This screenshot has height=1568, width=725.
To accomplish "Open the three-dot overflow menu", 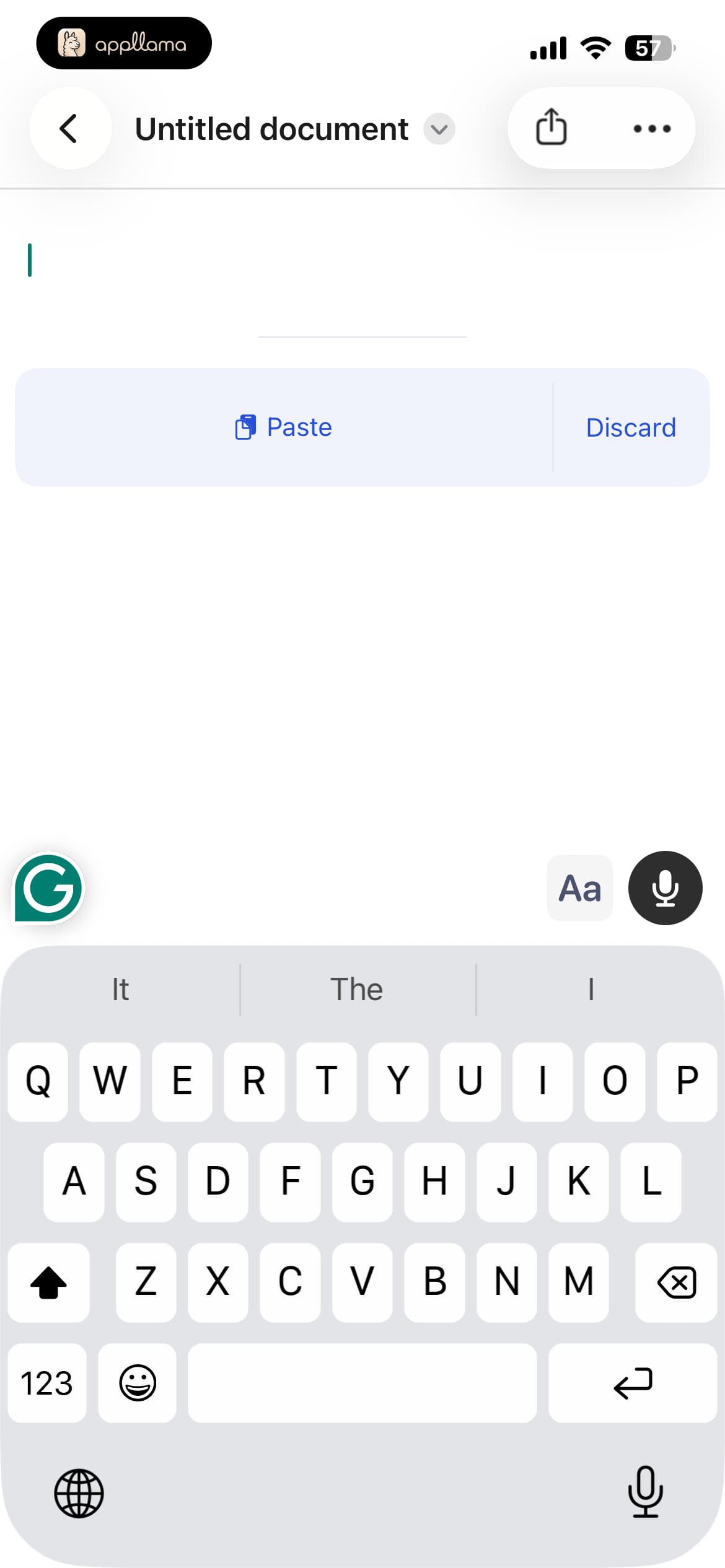I will tap(651, 129).
